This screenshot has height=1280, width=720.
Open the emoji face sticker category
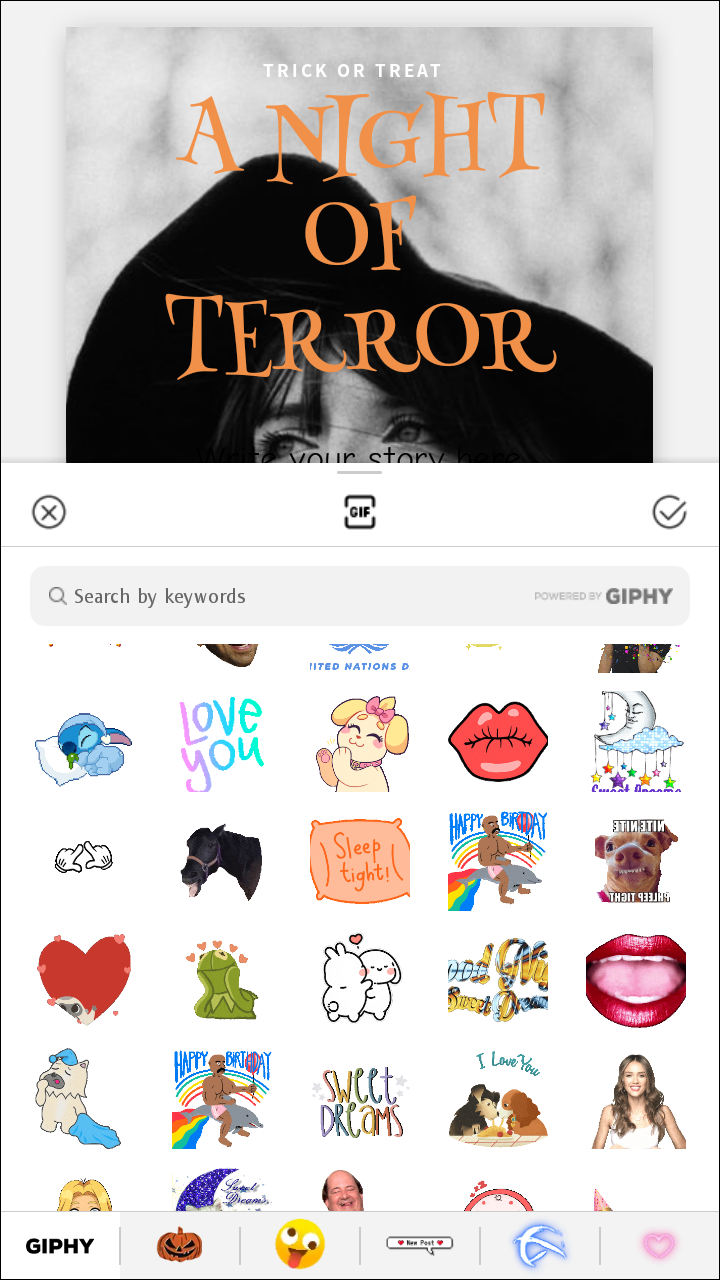tap(300, 1246)
